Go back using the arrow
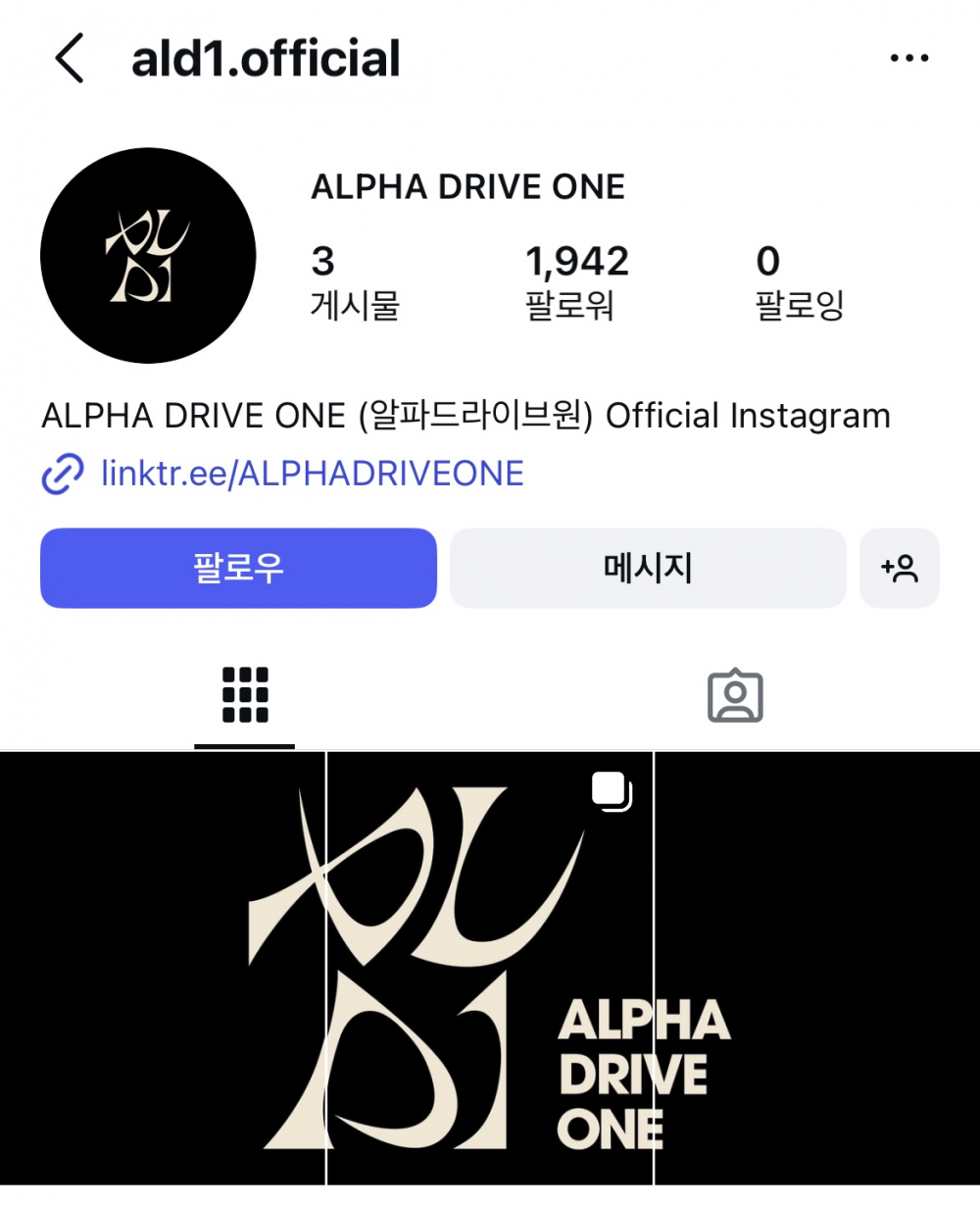 point(69,59)
